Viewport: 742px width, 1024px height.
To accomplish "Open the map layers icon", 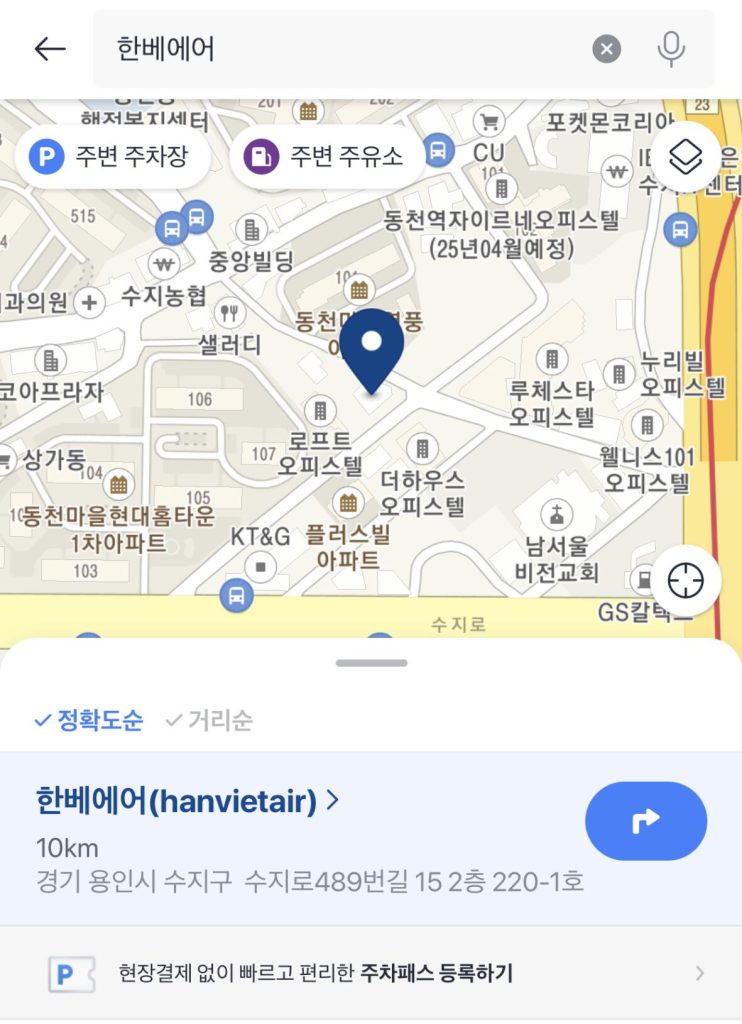I will click(x=685, y=157).
